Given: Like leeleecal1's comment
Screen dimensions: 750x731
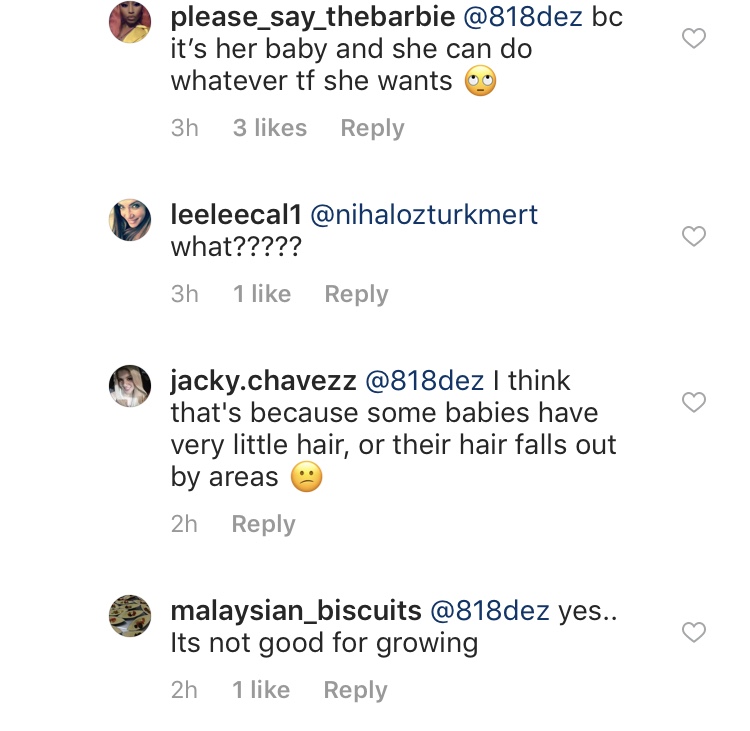Looking at the screenshot, I should pos(693,237).
